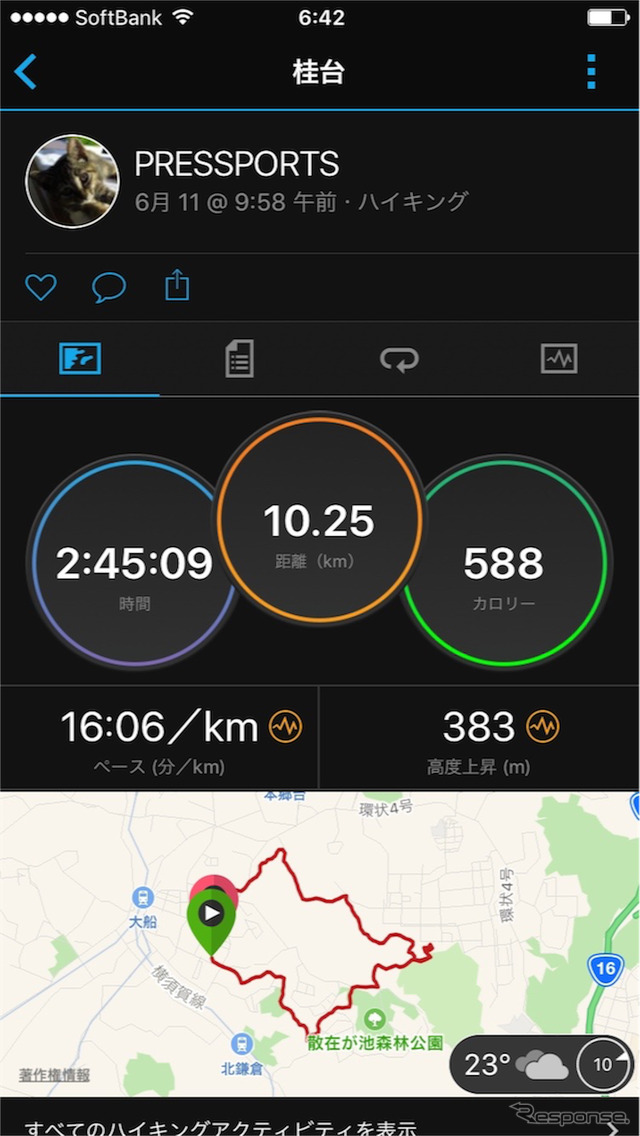Open the pace chart icon beside 16:06/km
The image size is (640, 1136).
coord(285,727)
